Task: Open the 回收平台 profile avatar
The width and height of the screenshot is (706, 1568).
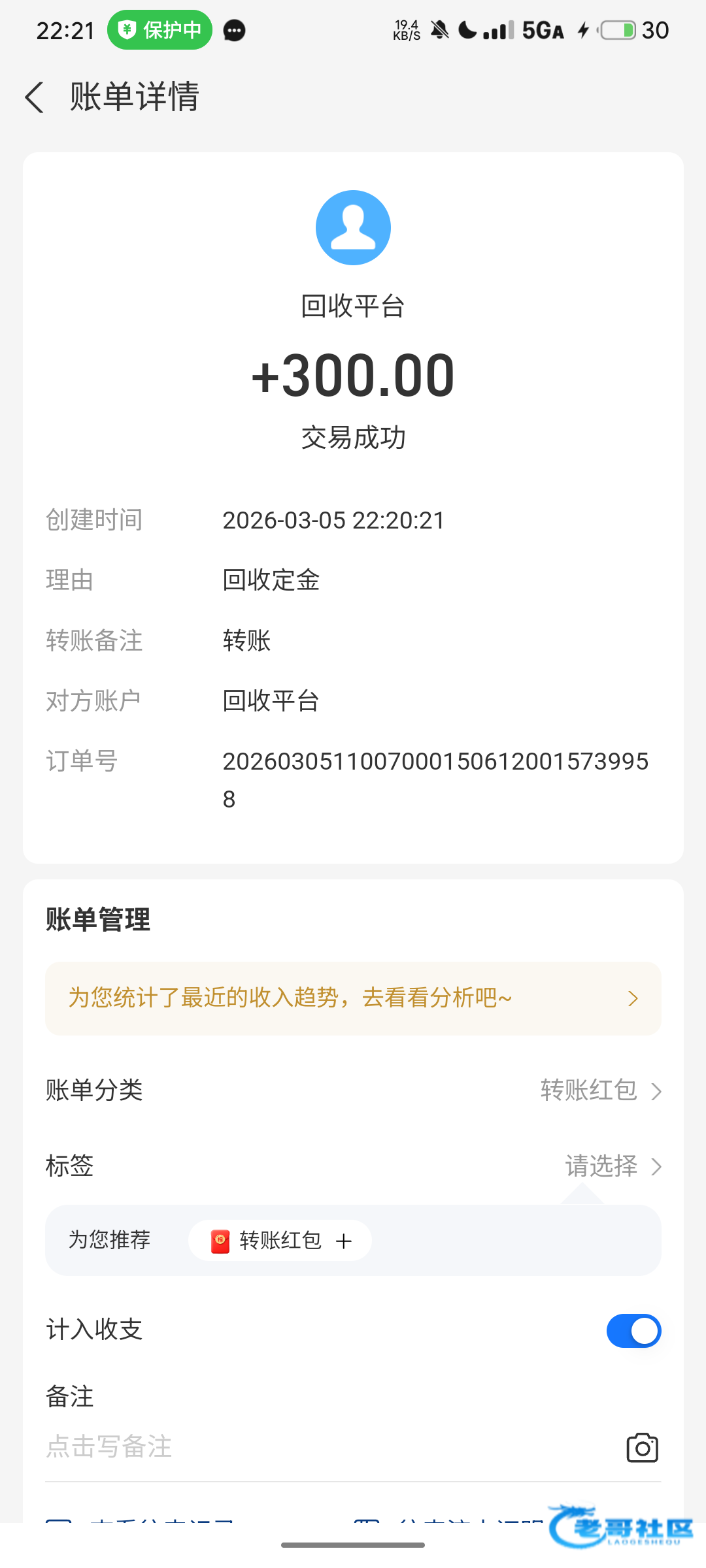Action: pyautogui.click(x=353, y=227)
